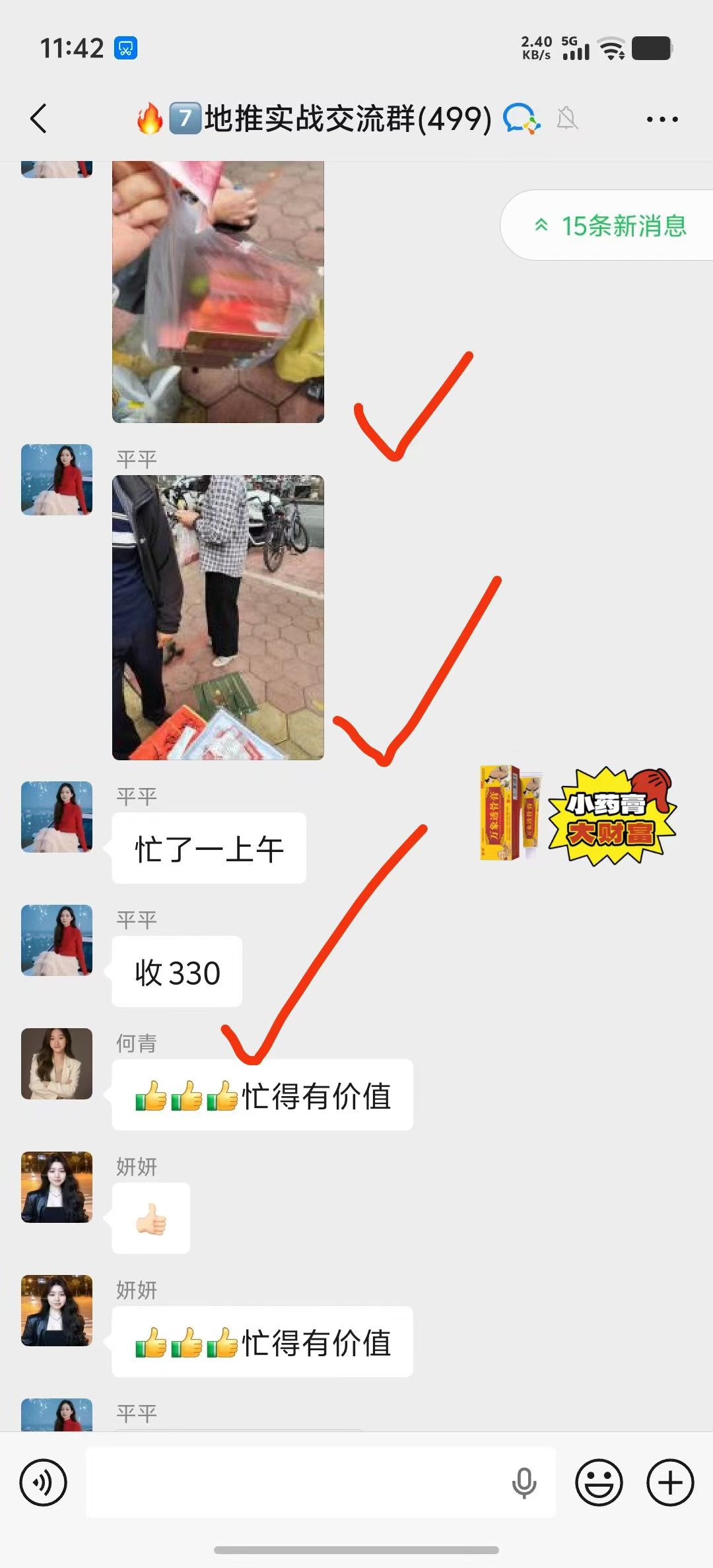The image size is (713, 1568).
Task: View 平平's street stall photo
Action: [x=218, y=617]
